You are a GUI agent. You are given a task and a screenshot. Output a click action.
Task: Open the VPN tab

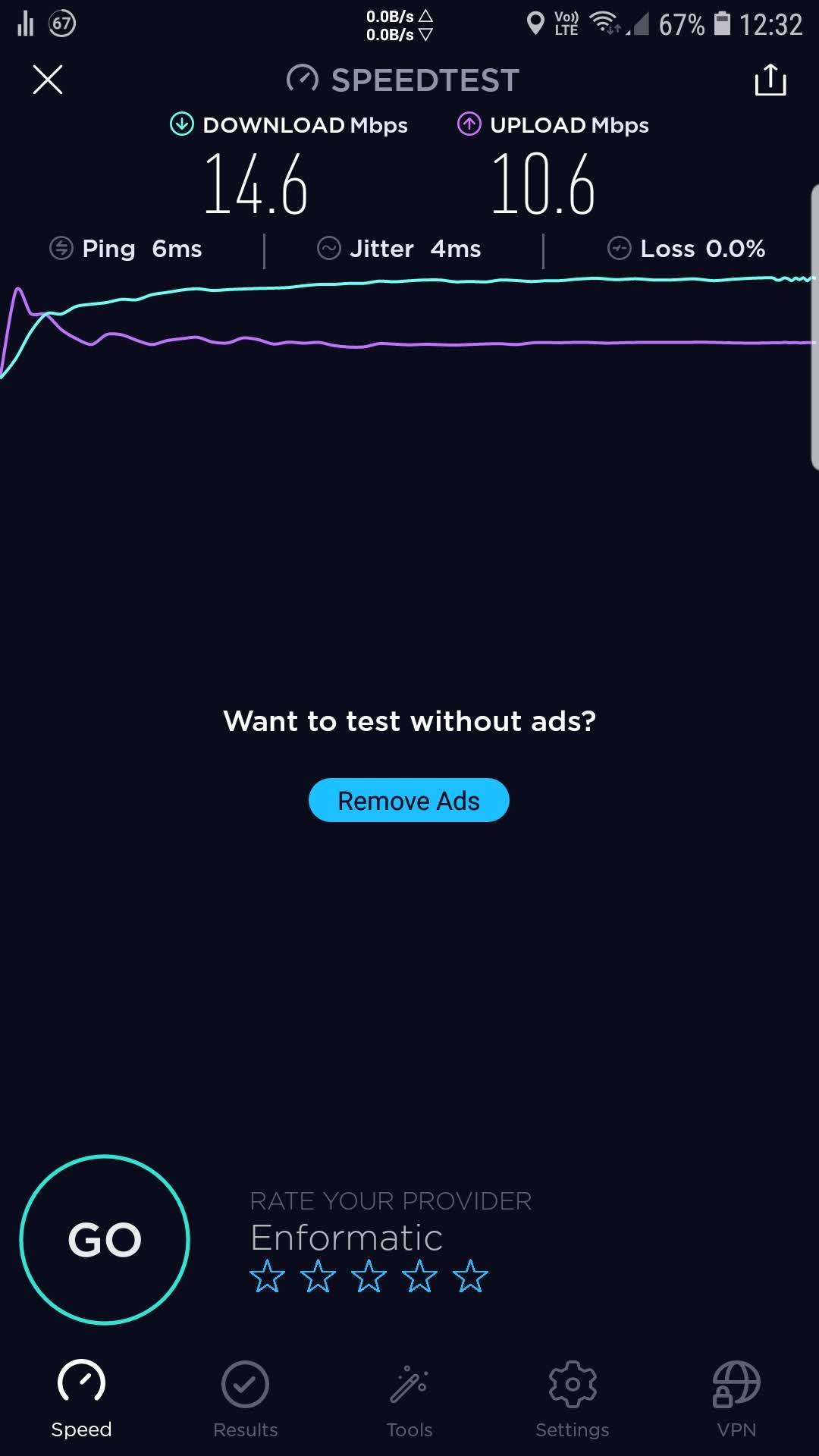tap(736, 1399)
